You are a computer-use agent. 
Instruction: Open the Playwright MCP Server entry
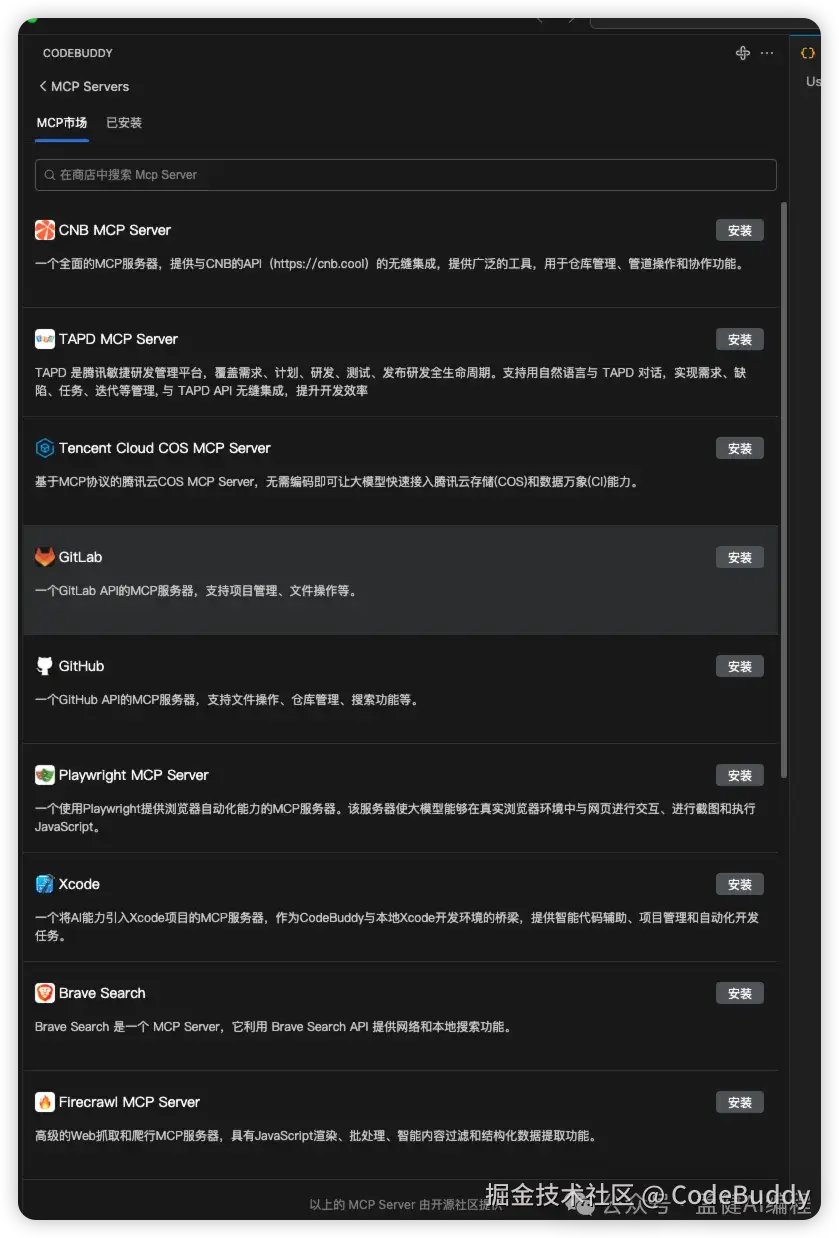[x=133, y=775]
